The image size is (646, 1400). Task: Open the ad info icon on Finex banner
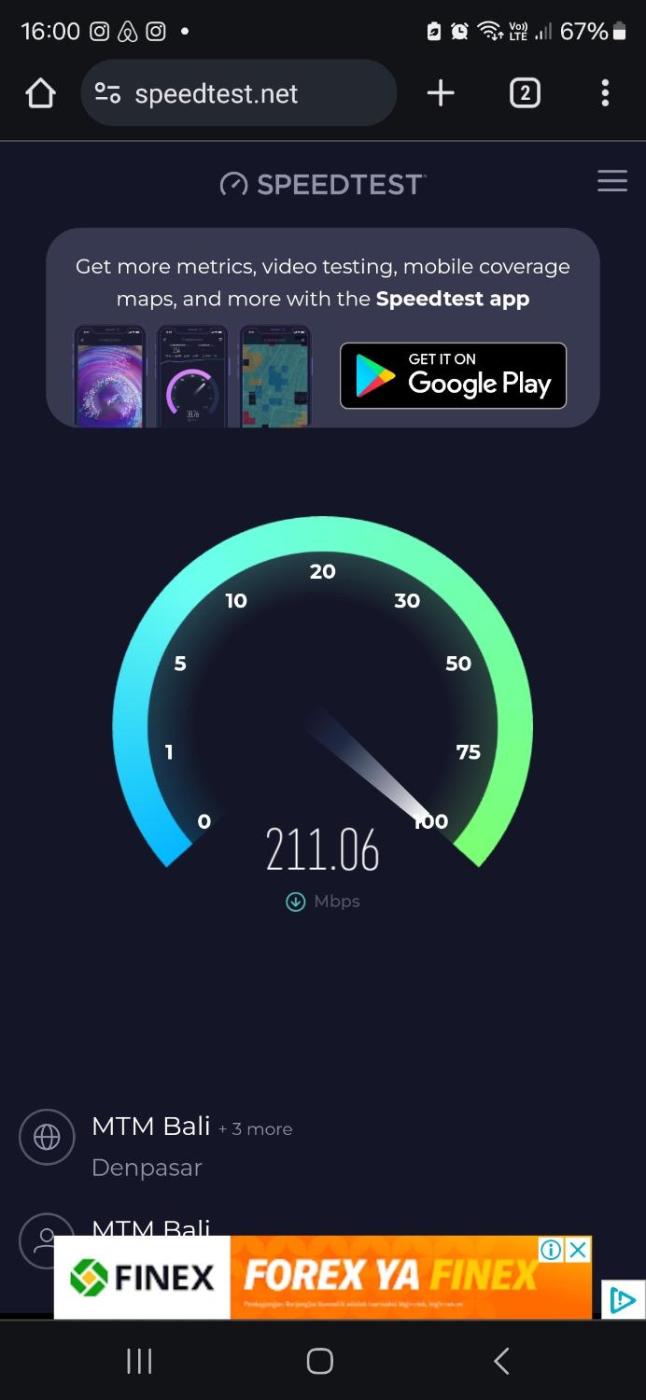coord(551,1250)
